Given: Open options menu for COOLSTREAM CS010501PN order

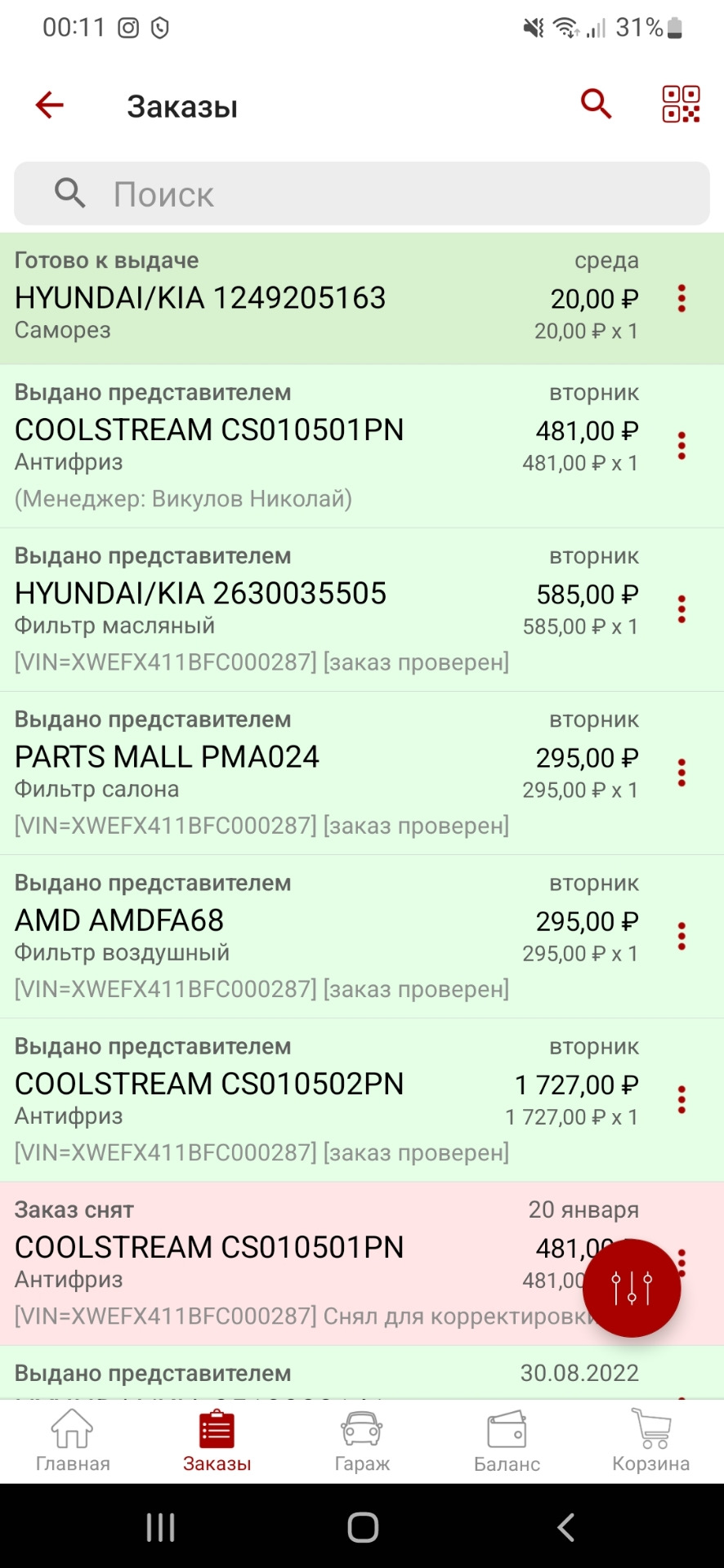Looking at the screenshot, I should pos(682,445).
